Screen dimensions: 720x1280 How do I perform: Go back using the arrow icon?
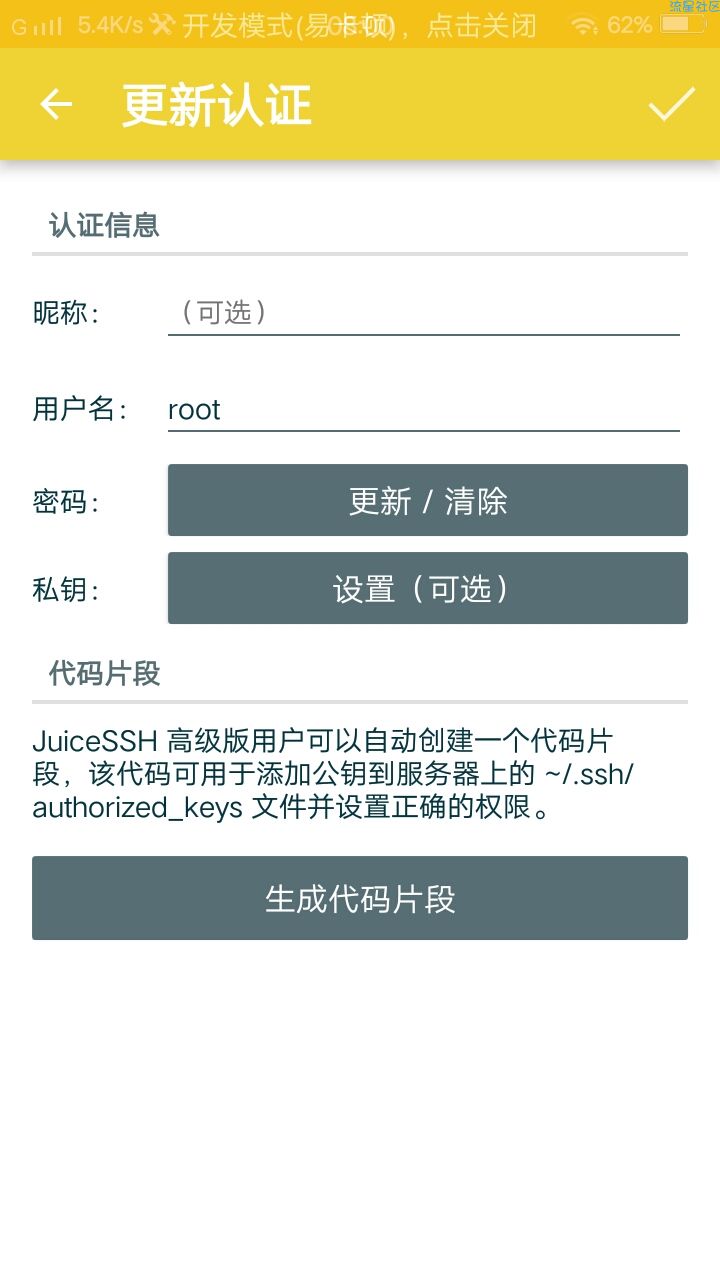[56, 104]
